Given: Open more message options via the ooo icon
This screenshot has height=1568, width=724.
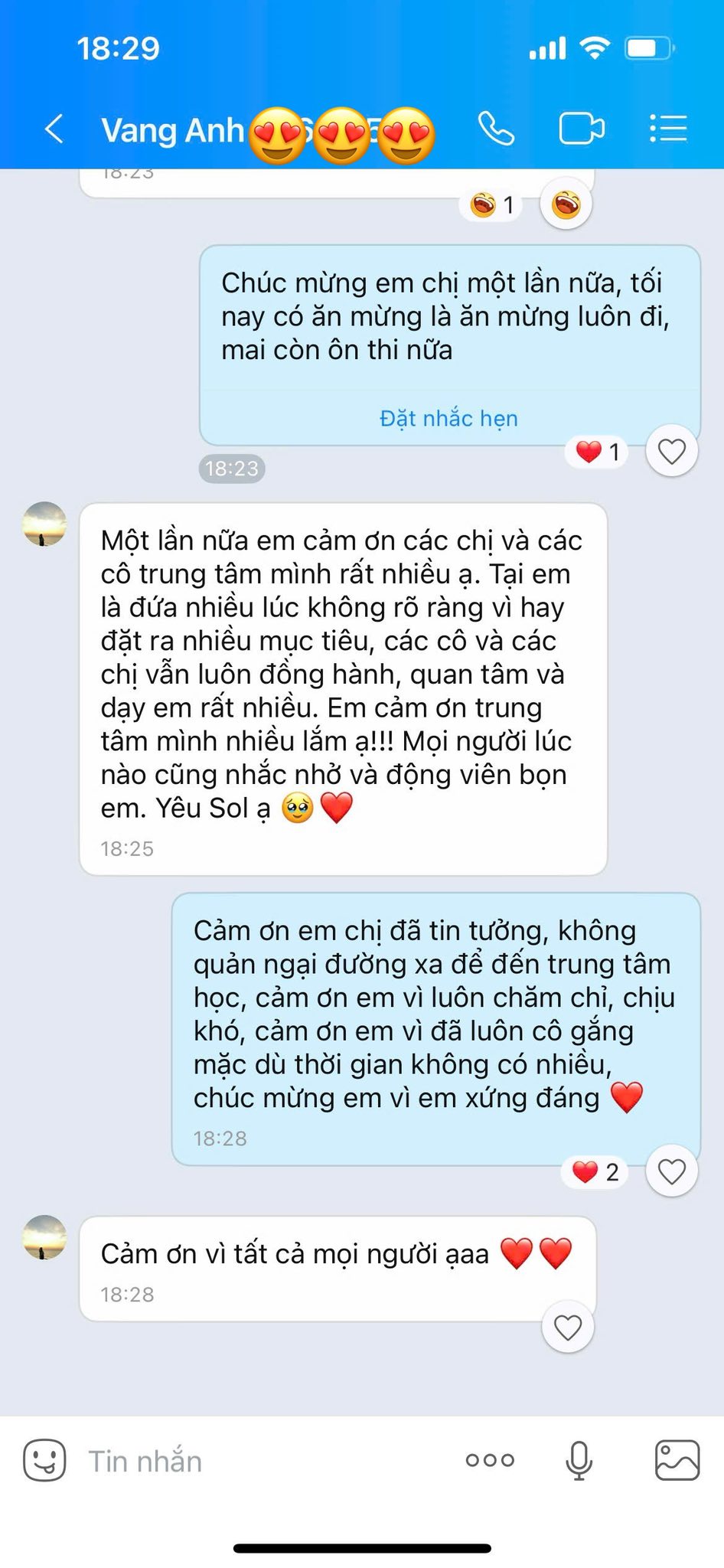Looking at the screenshot, I should coord(489,1459).
